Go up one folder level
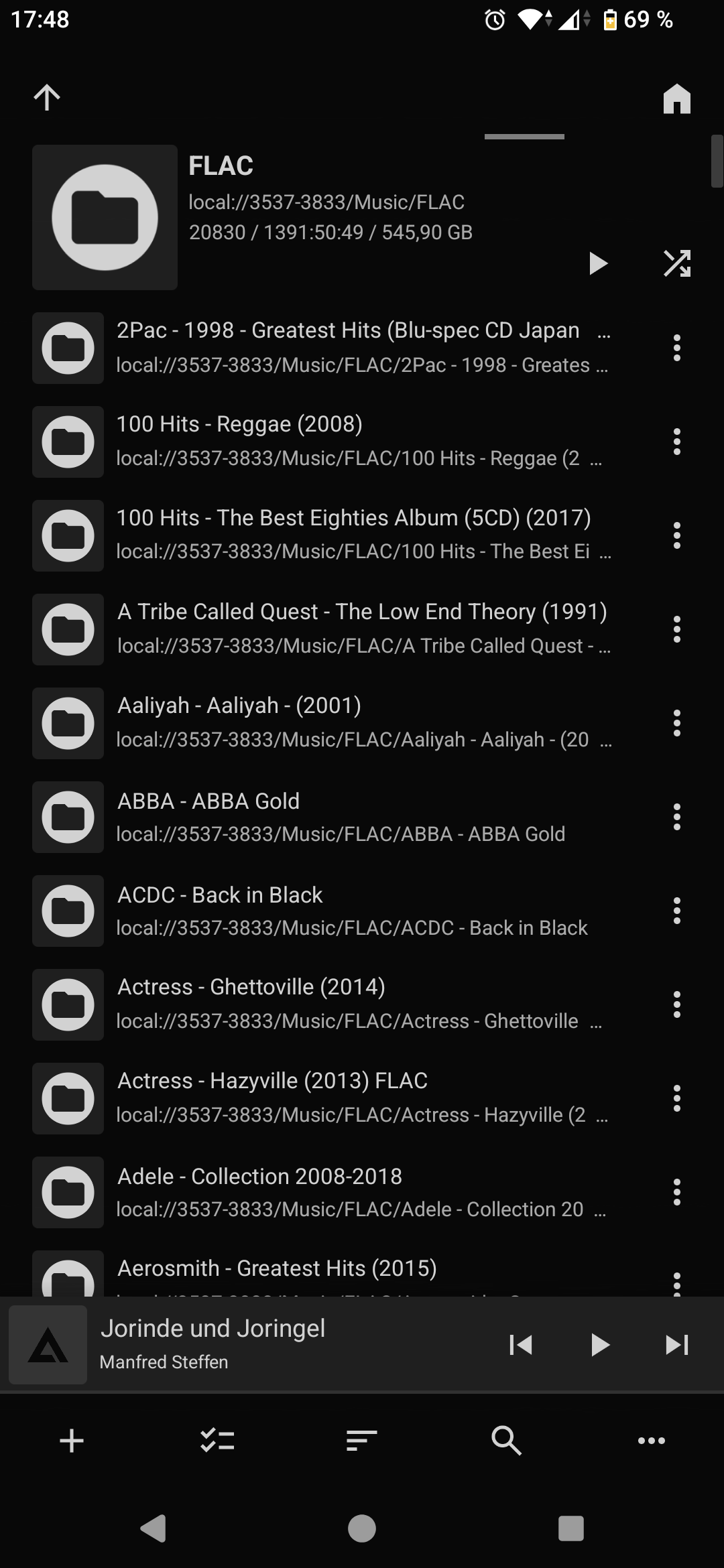 click(47, 98)
